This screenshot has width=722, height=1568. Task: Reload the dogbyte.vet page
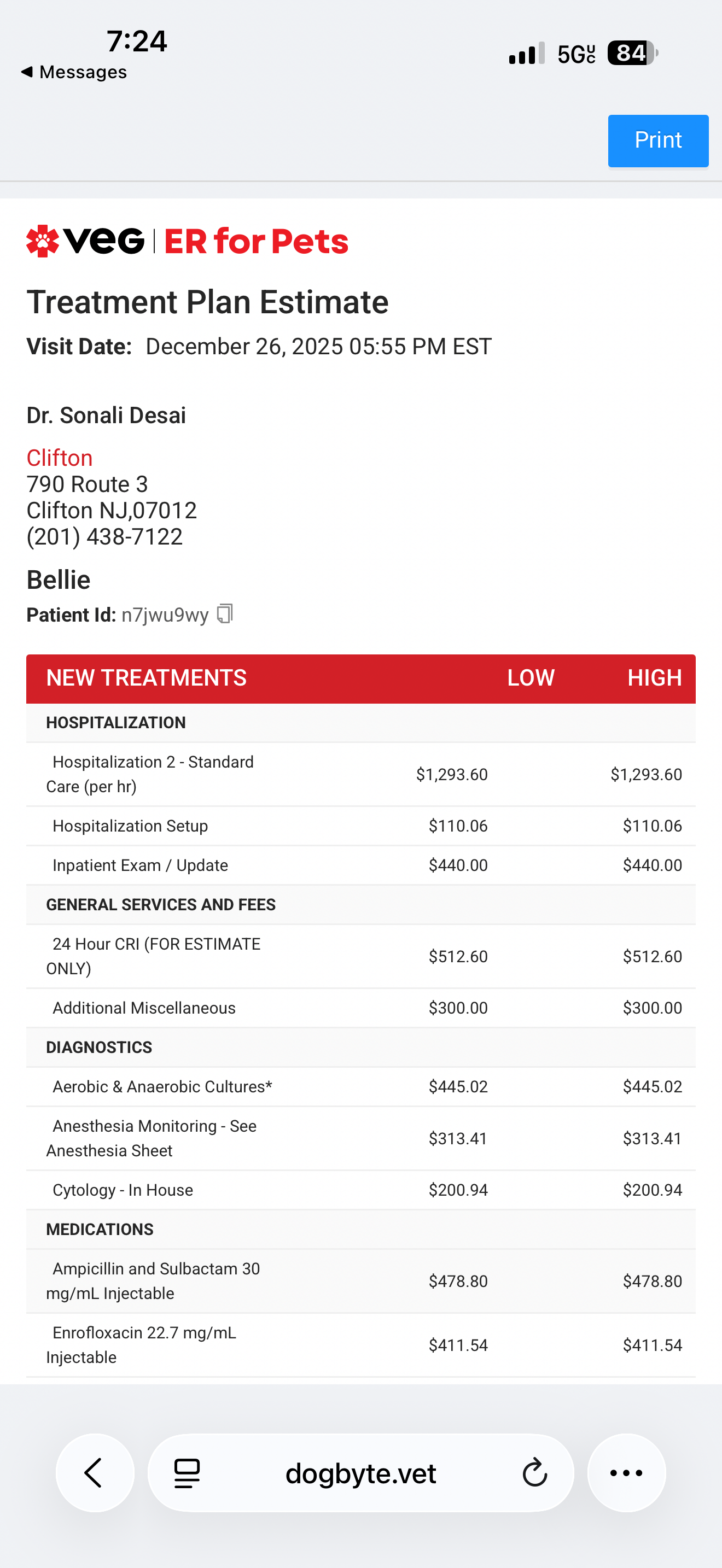pos(534,1473)
